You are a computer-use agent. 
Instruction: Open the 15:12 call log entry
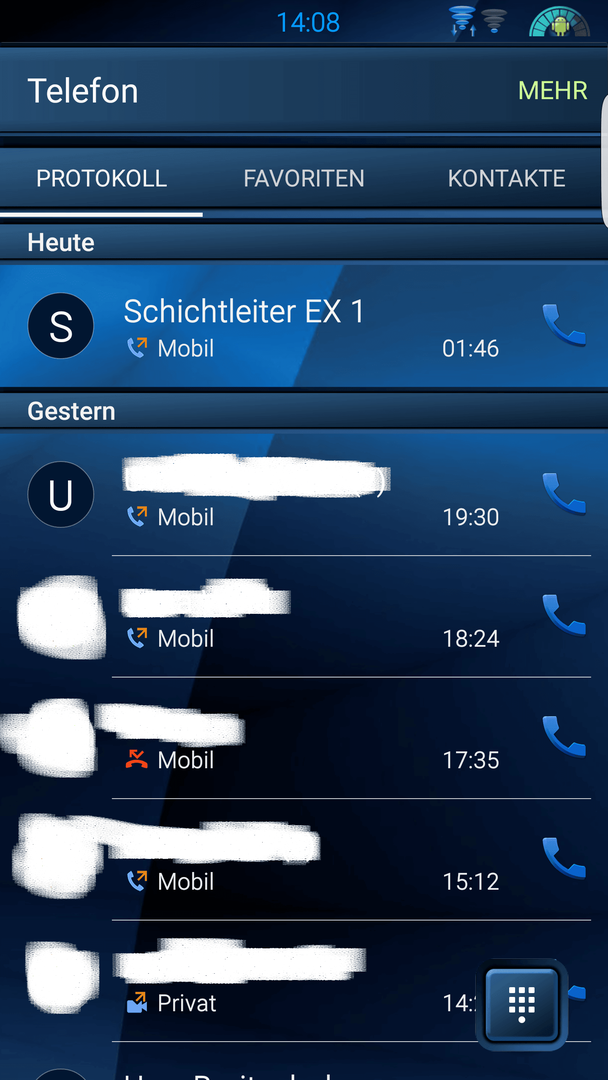click(300, 861)
